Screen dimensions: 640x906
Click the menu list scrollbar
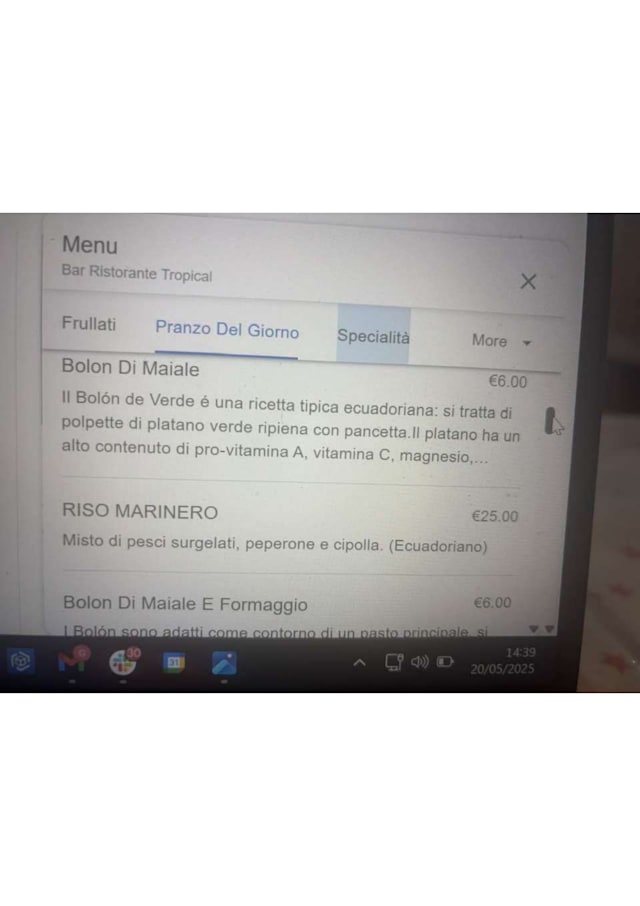pyautogui.click(x=550, y=421)
